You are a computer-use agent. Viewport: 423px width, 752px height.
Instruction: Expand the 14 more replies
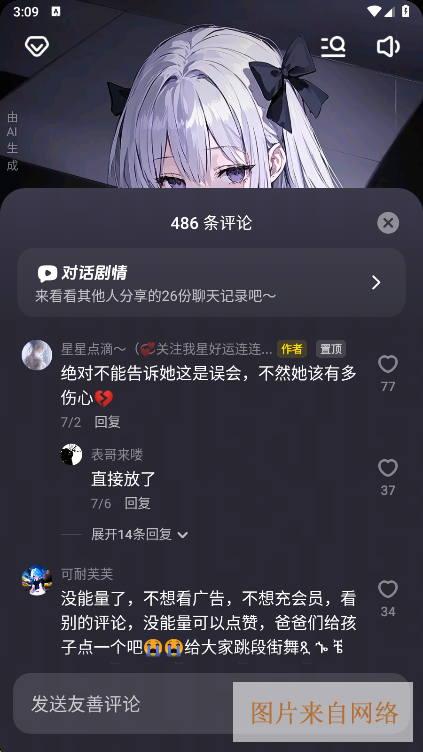click(x=139, y=534)
